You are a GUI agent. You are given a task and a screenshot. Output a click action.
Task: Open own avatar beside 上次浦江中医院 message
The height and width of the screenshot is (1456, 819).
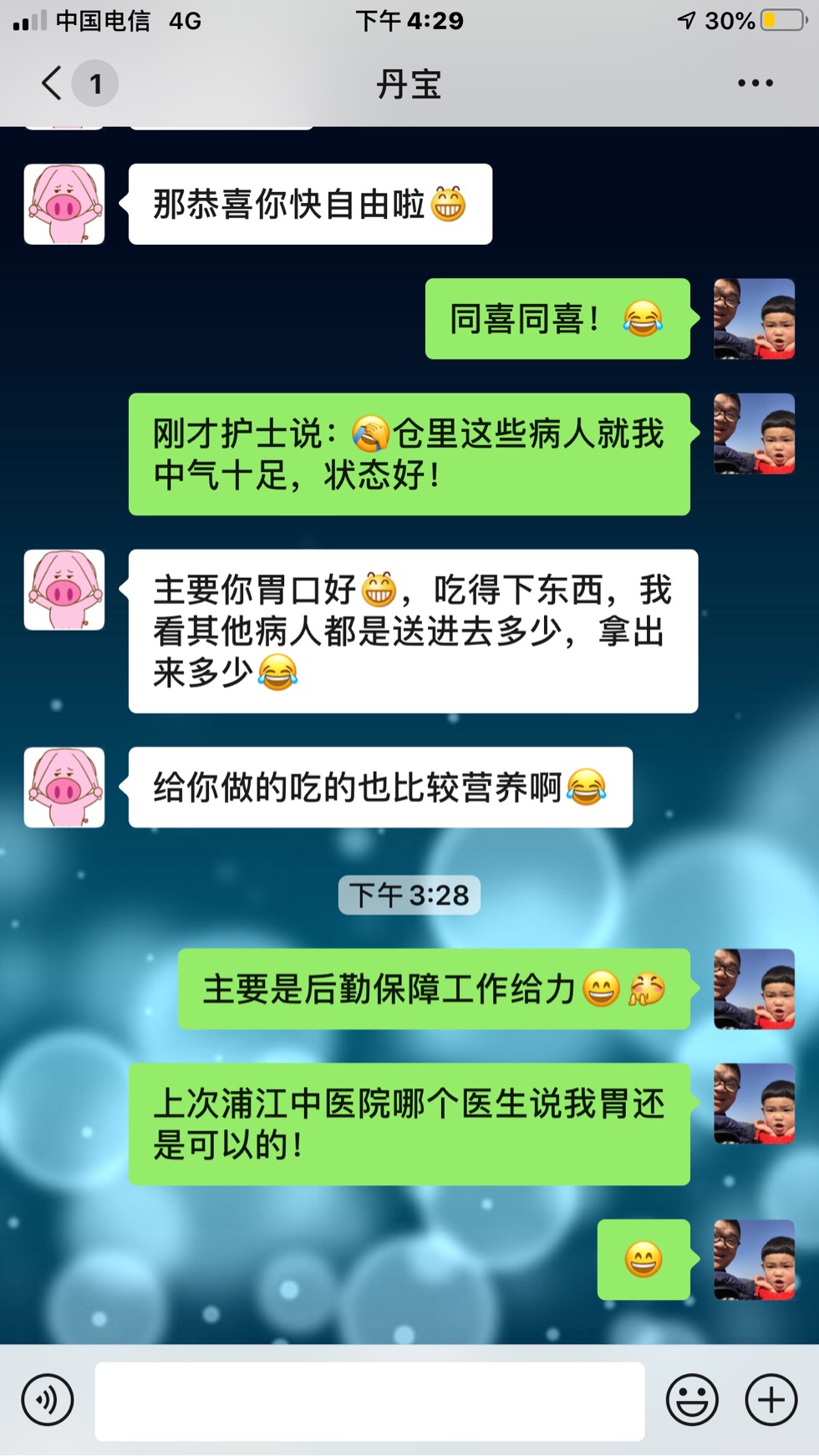754,1103
